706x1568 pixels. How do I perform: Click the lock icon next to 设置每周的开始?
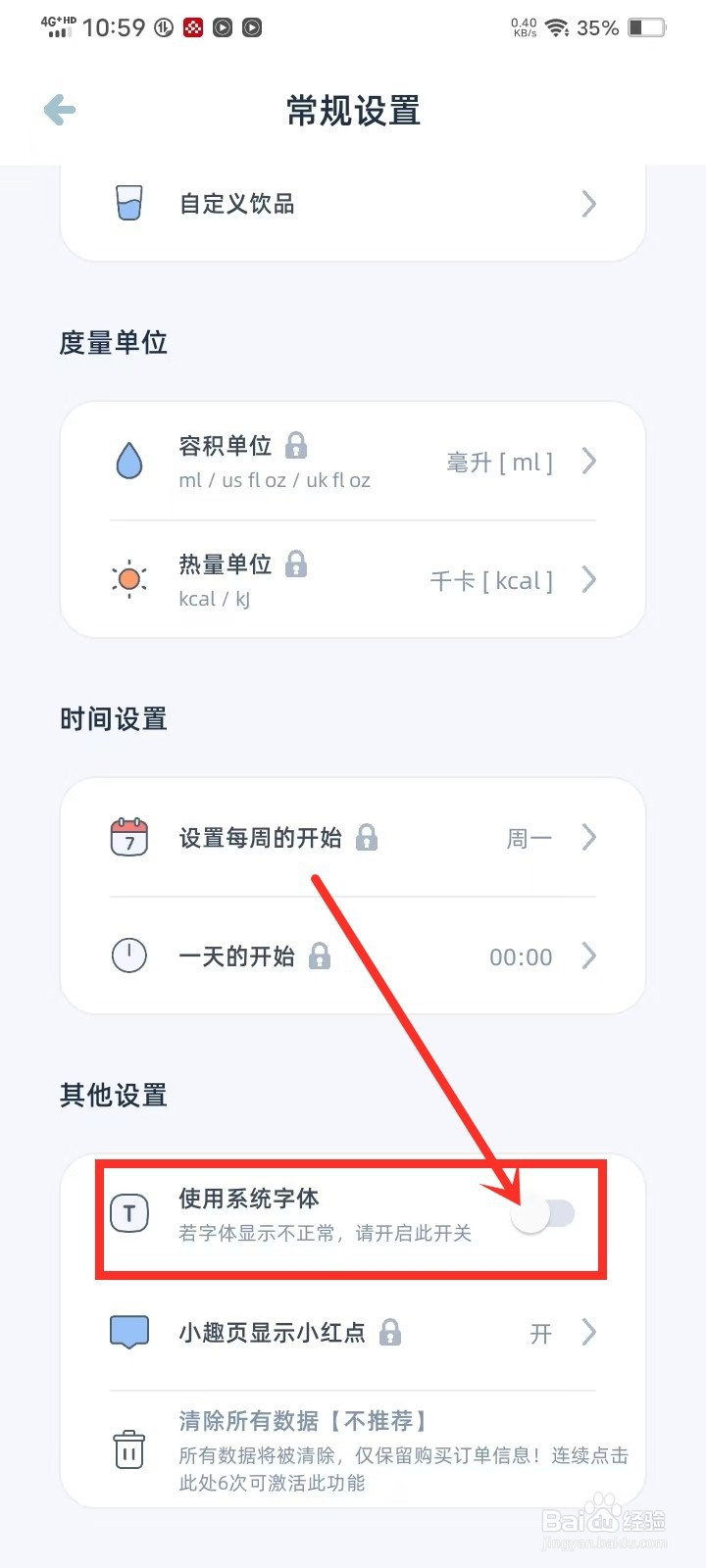coord(369,838)
